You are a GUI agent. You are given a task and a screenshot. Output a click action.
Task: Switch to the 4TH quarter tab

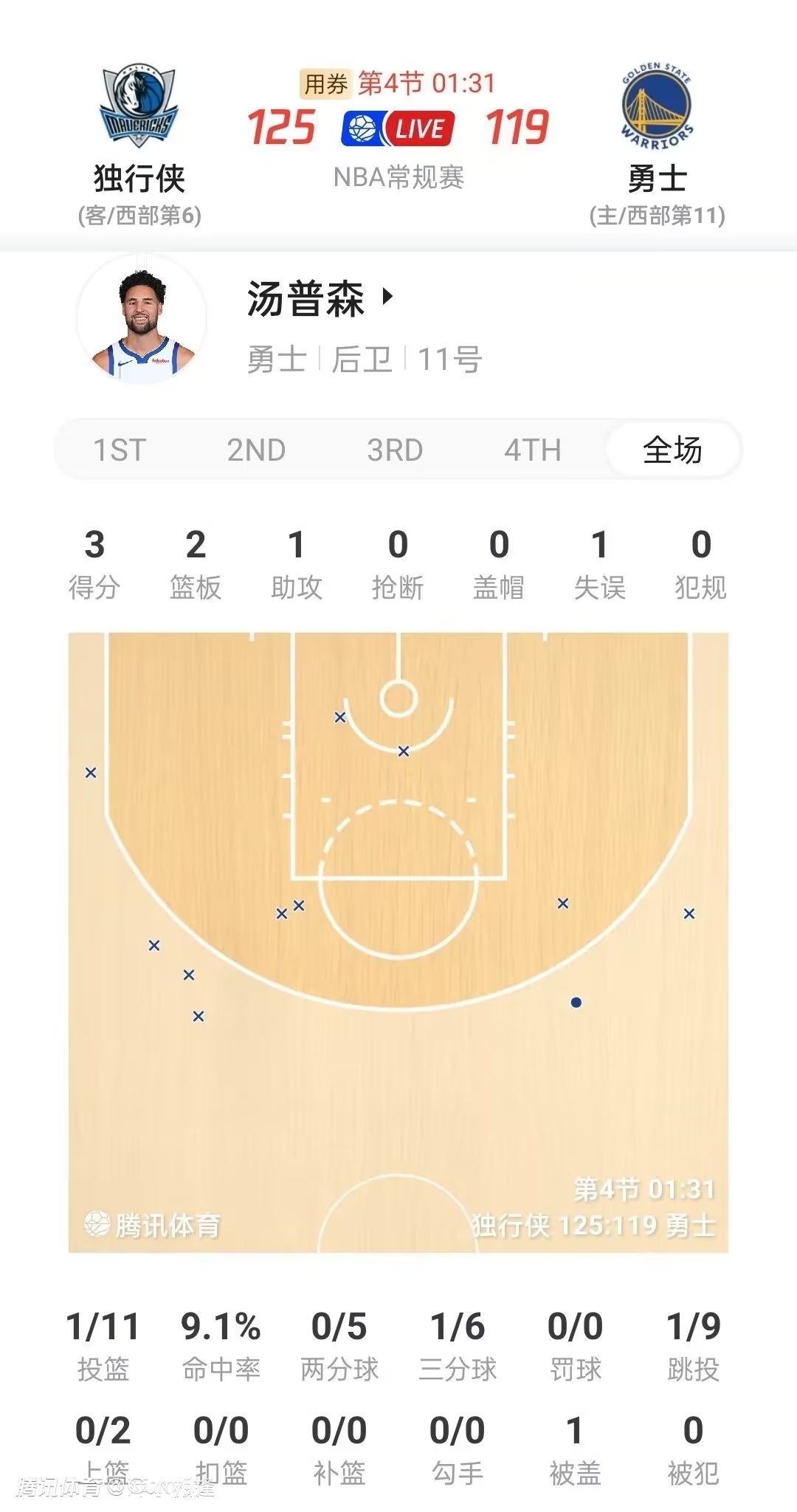coord(533,450)
